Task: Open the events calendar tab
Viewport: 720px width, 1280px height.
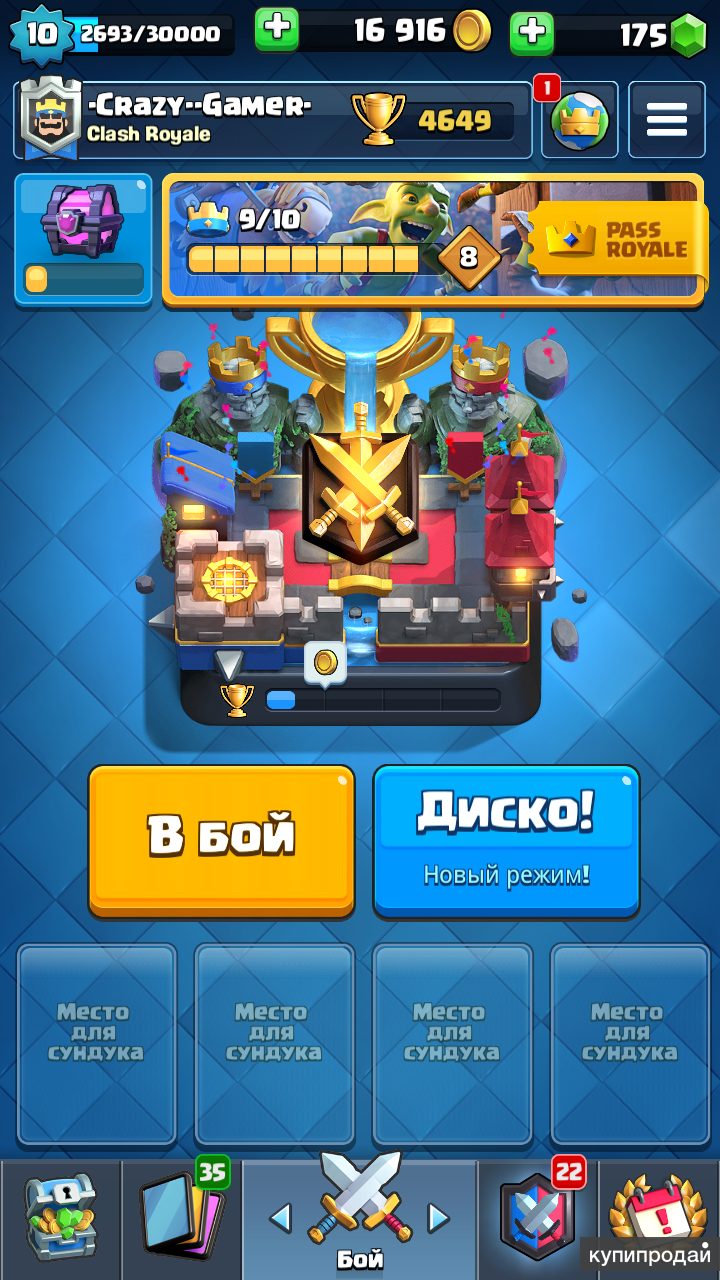Action: 657,1210
